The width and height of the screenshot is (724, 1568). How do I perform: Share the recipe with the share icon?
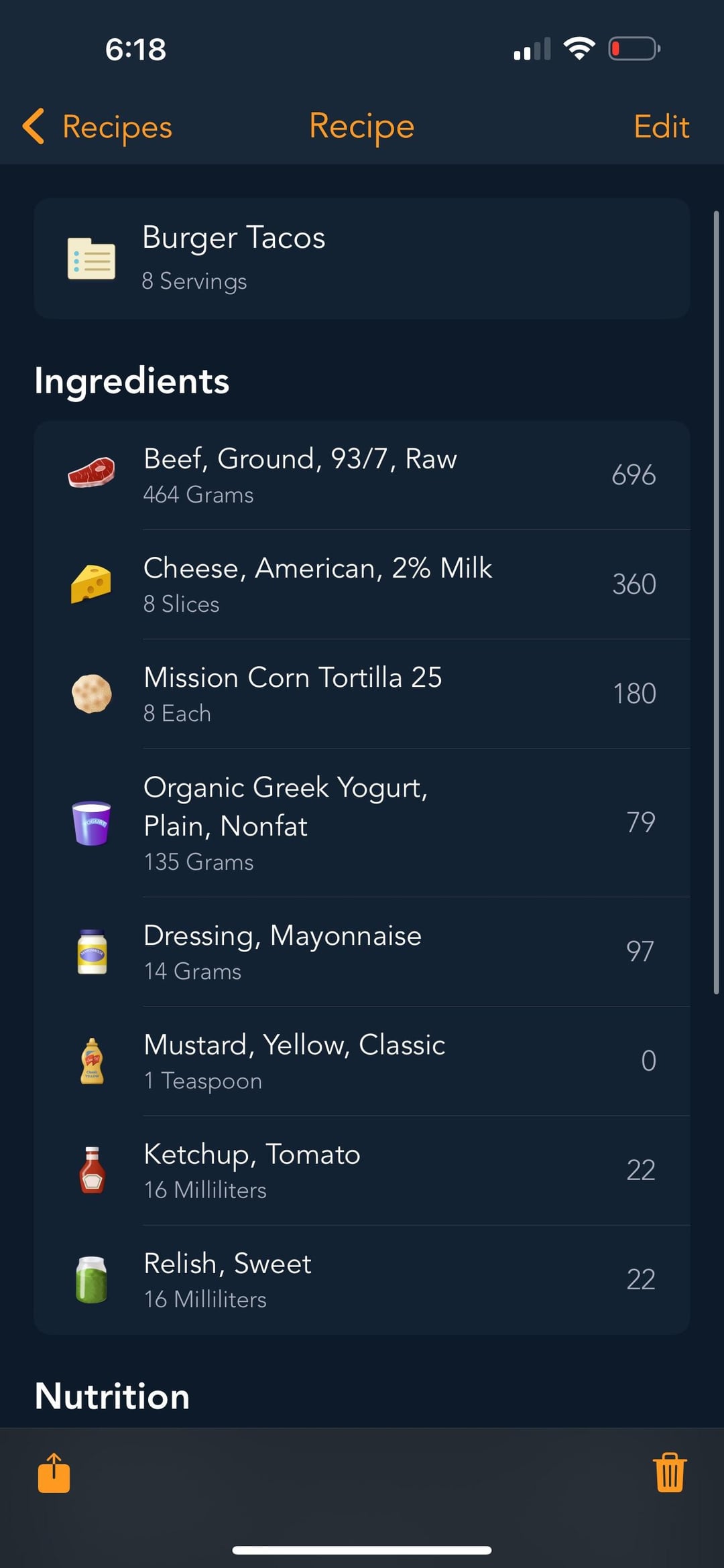coord(54,1473)
